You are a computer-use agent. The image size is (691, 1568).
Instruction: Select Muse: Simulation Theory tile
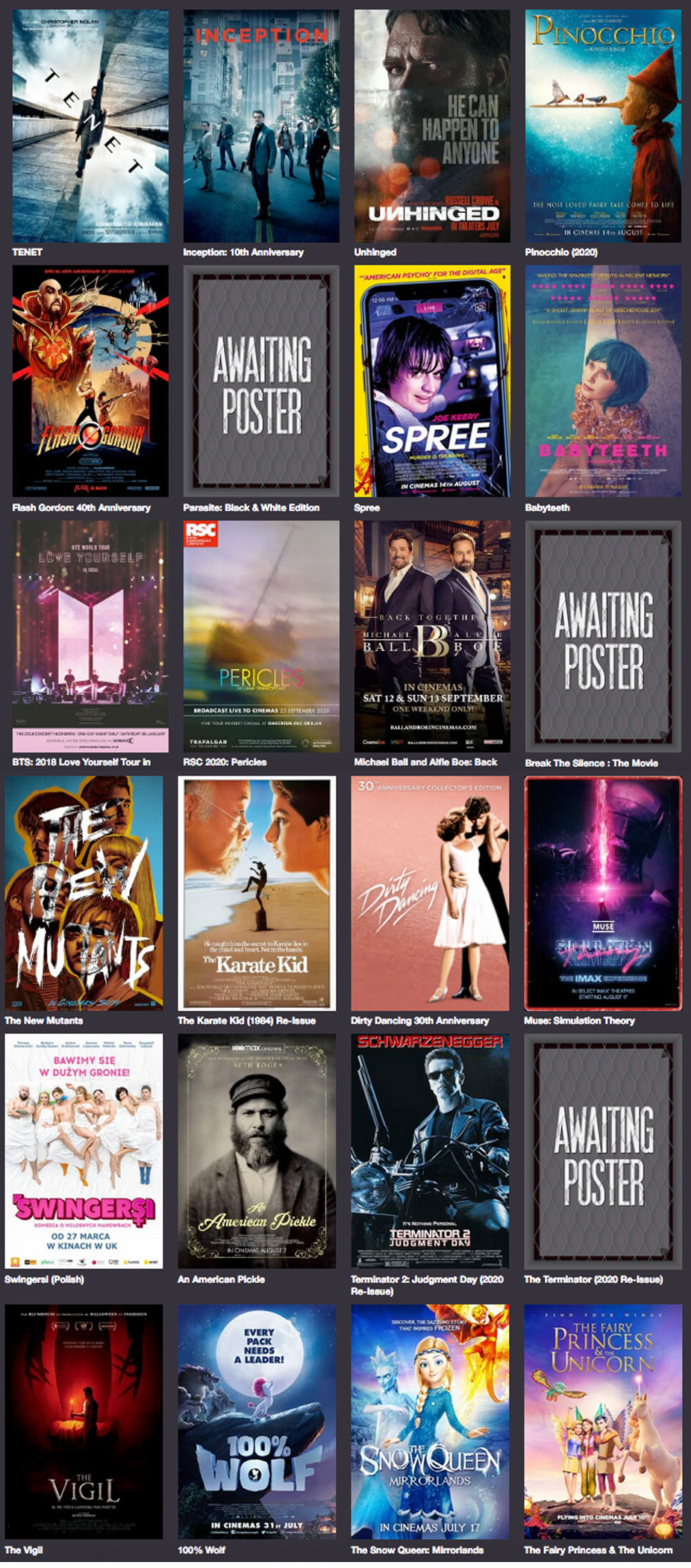pyautogui.click(x=603, y=893)
